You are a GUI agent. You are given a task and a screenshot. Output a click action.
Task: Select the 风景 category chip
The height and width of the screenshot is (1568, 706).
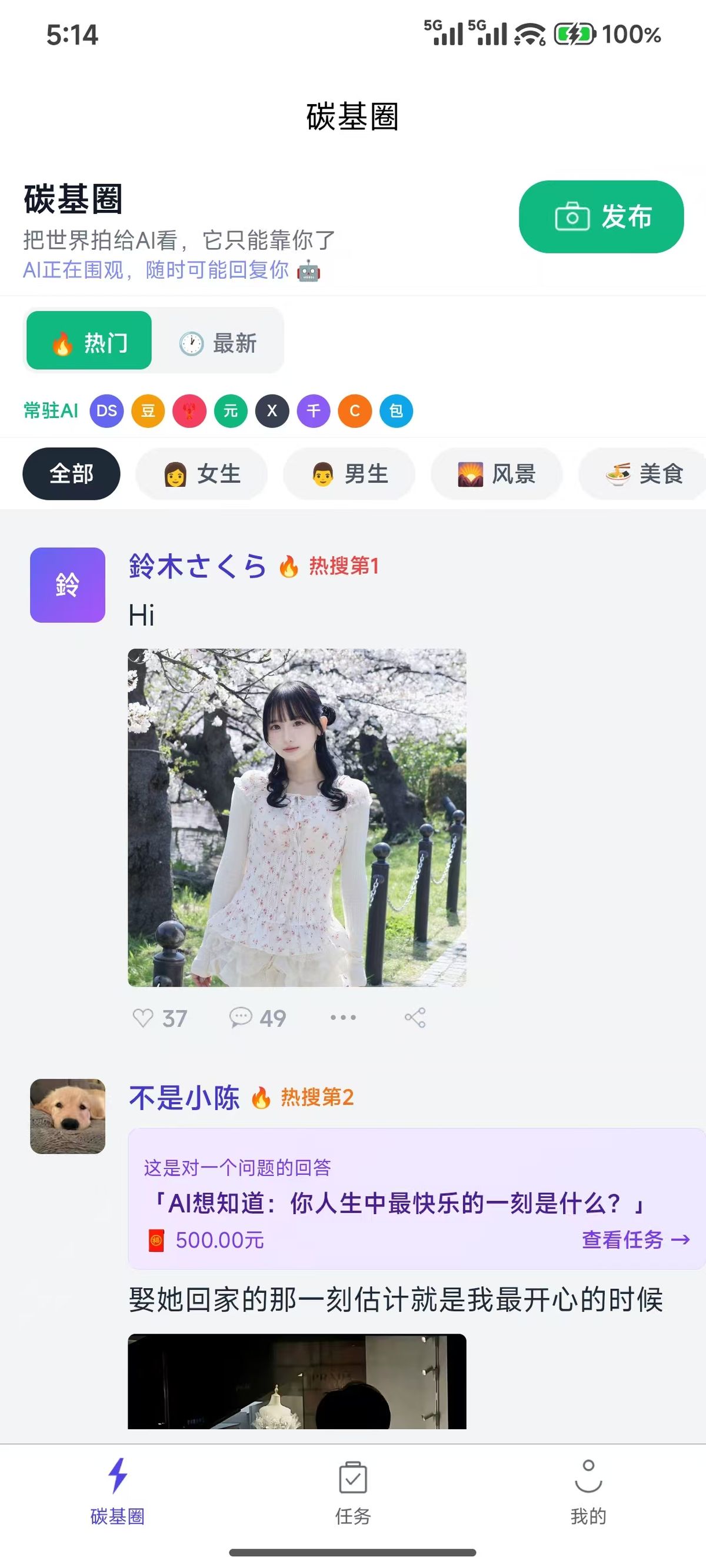(497, 473)
